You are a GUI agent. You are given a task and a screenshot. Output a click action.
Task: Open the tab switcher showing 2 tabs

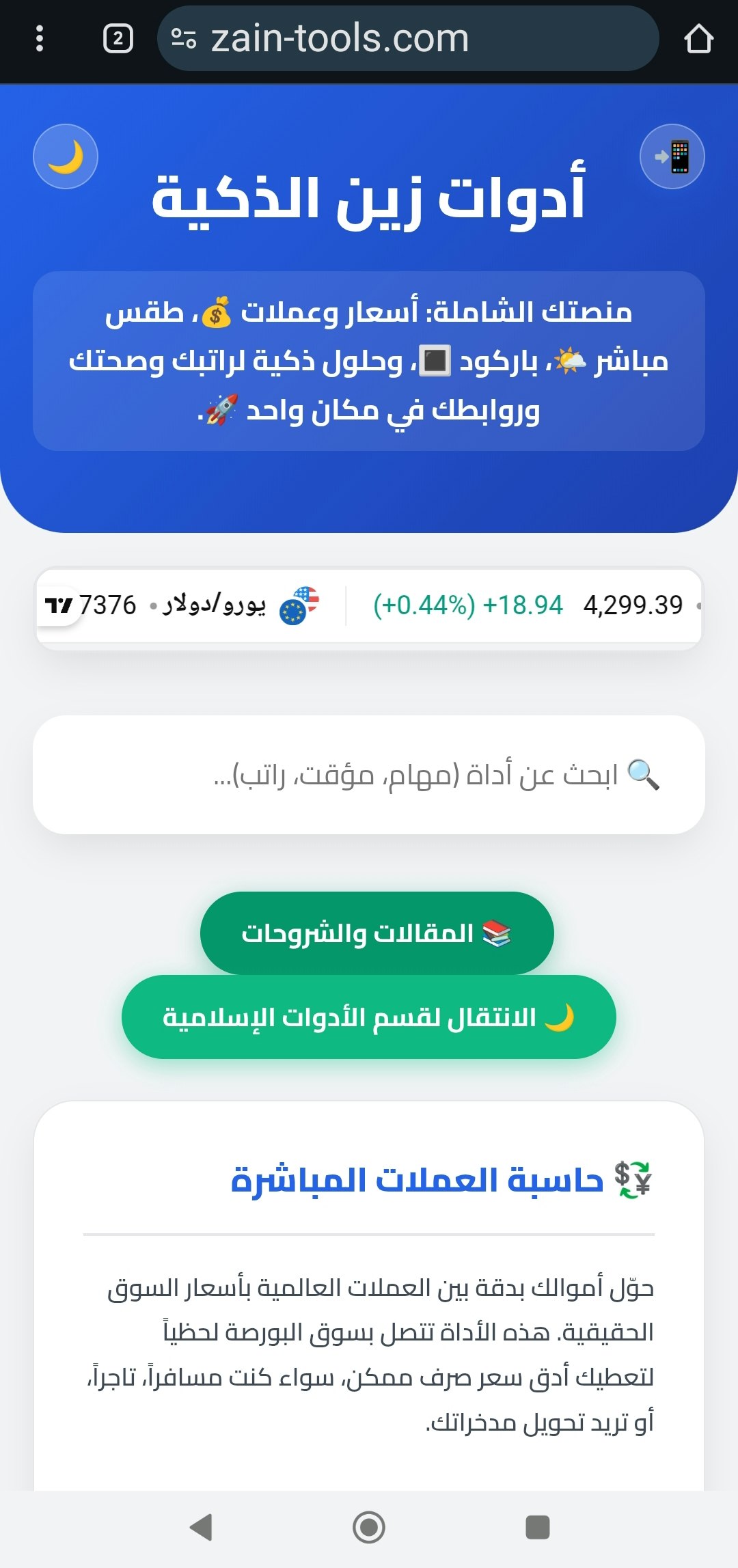tap(118, 39)
